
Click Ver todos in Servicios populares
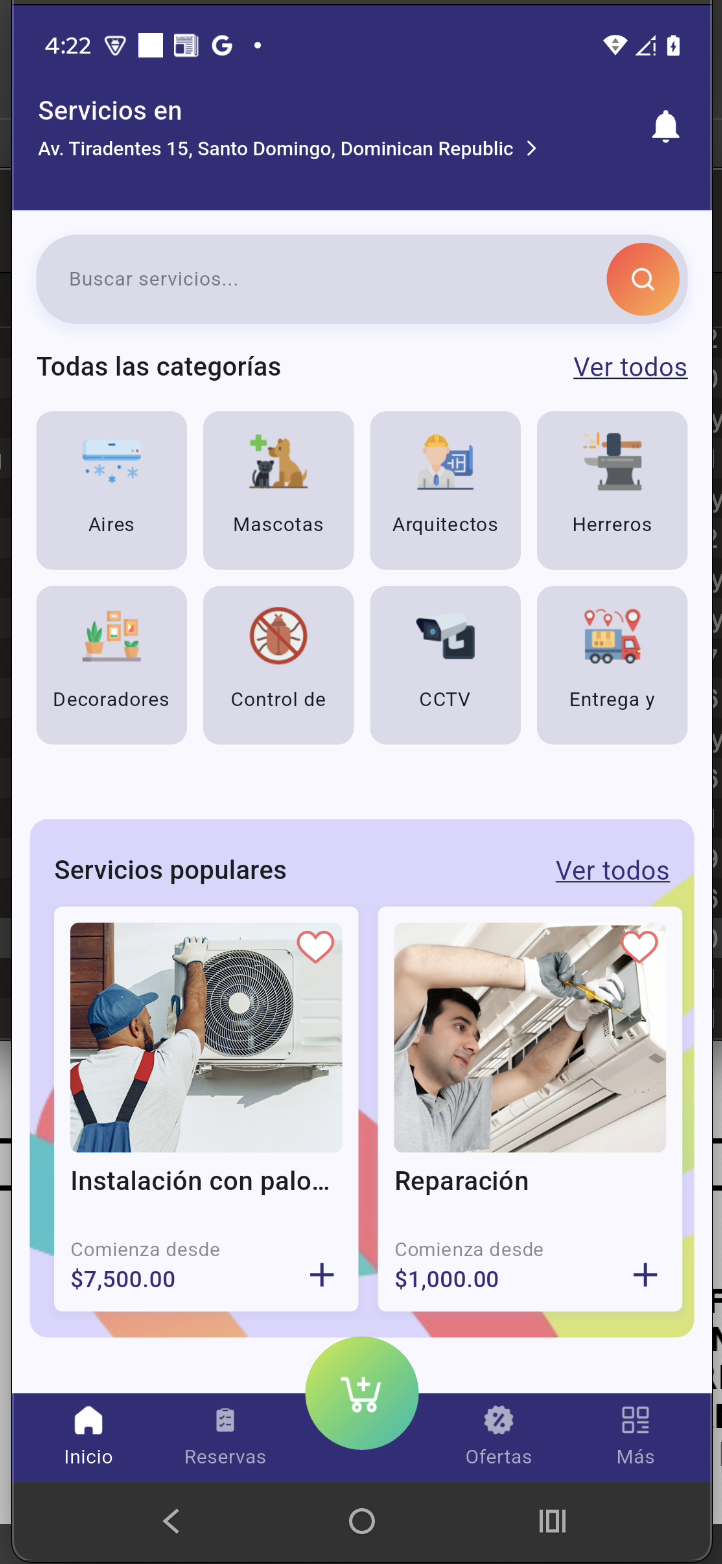click(x=612, y=870)
